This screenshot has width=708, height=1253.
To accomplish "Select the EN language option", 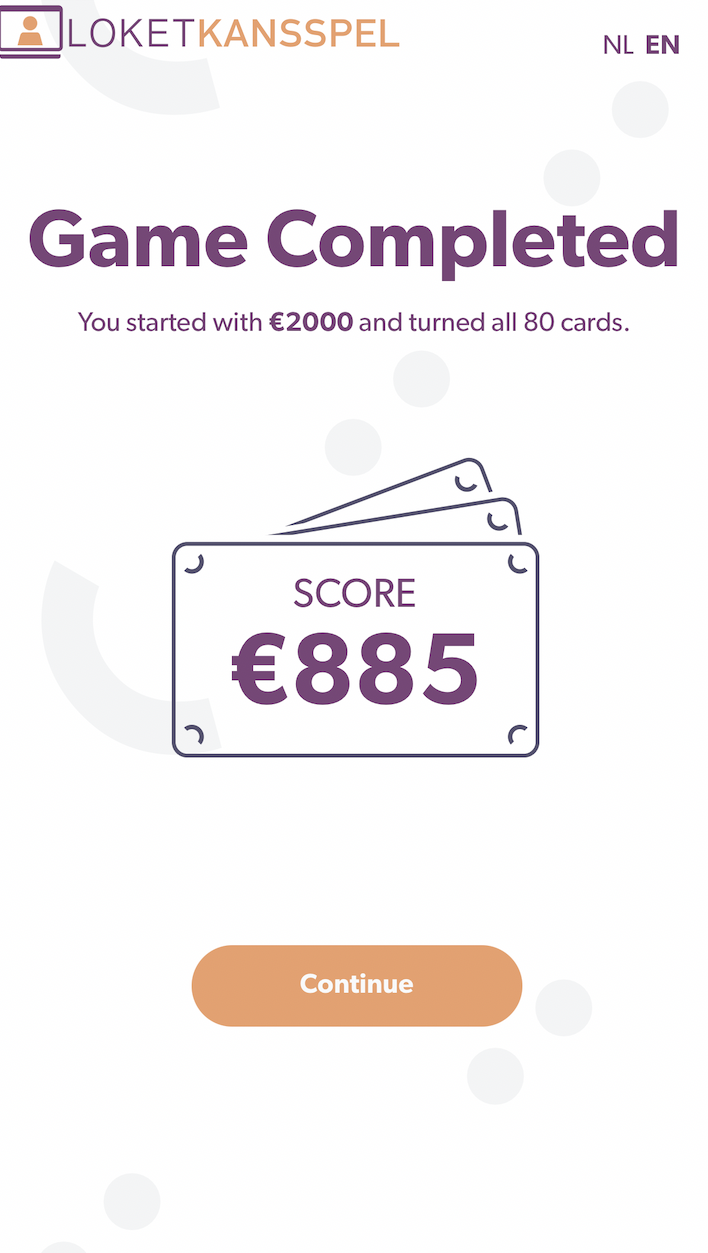I will (x=662, y=45).
